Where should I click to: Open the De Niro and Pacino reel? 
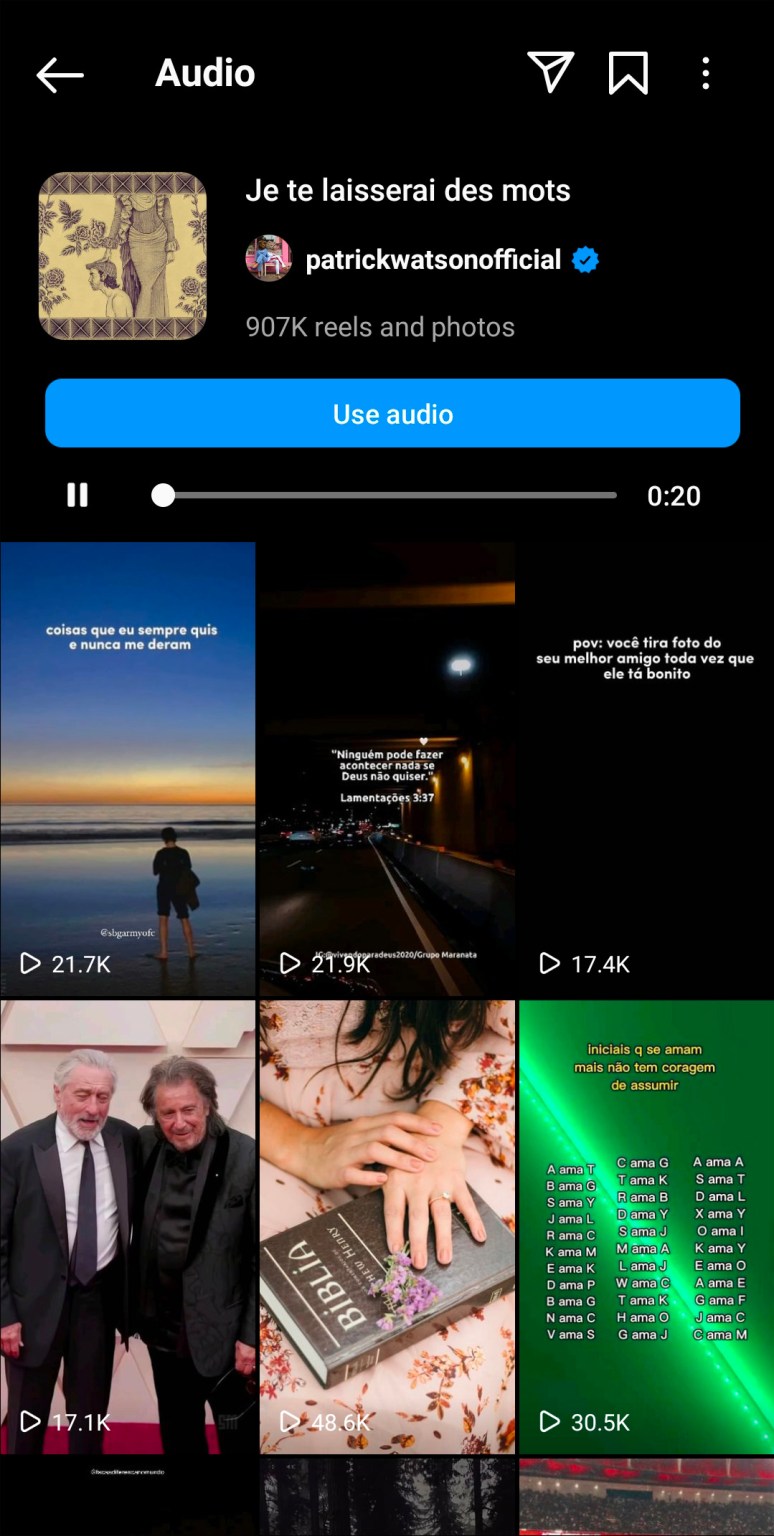[x=128, y=1225]
